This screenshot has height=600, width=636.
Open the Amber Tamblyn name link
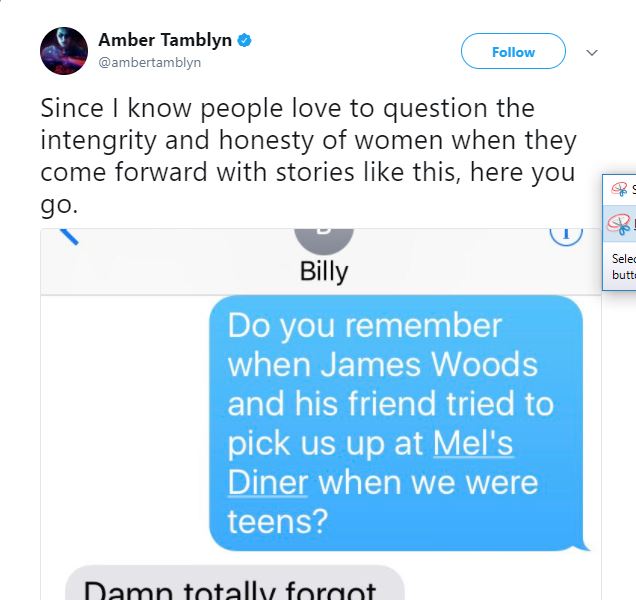pos(166,40)
